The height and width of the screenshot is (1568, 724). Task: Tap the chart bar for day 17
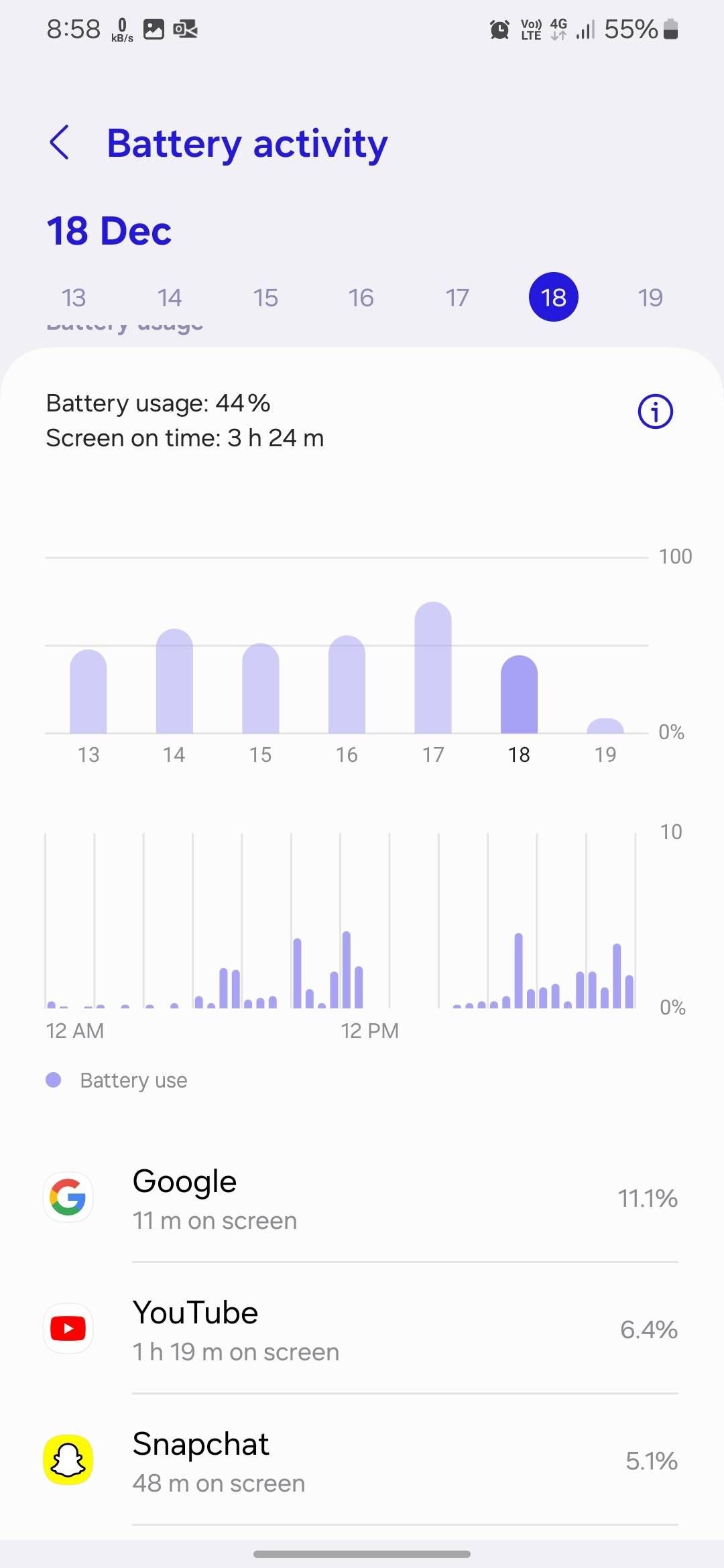pos(433,670)
